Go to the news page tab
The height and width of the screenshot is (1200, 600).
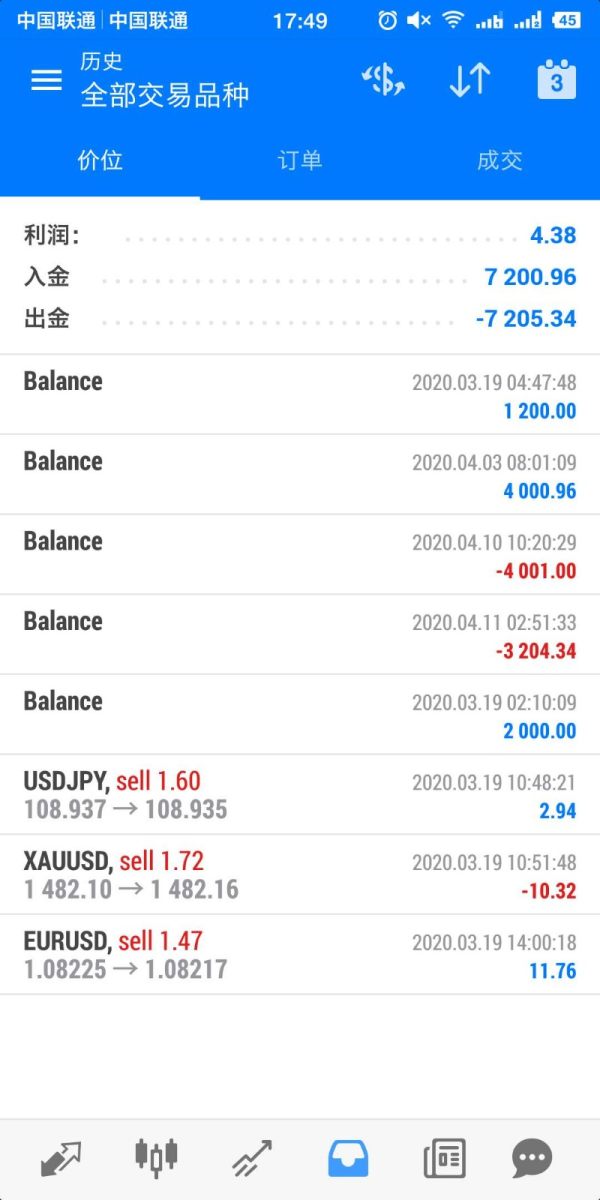[444, 1159]
